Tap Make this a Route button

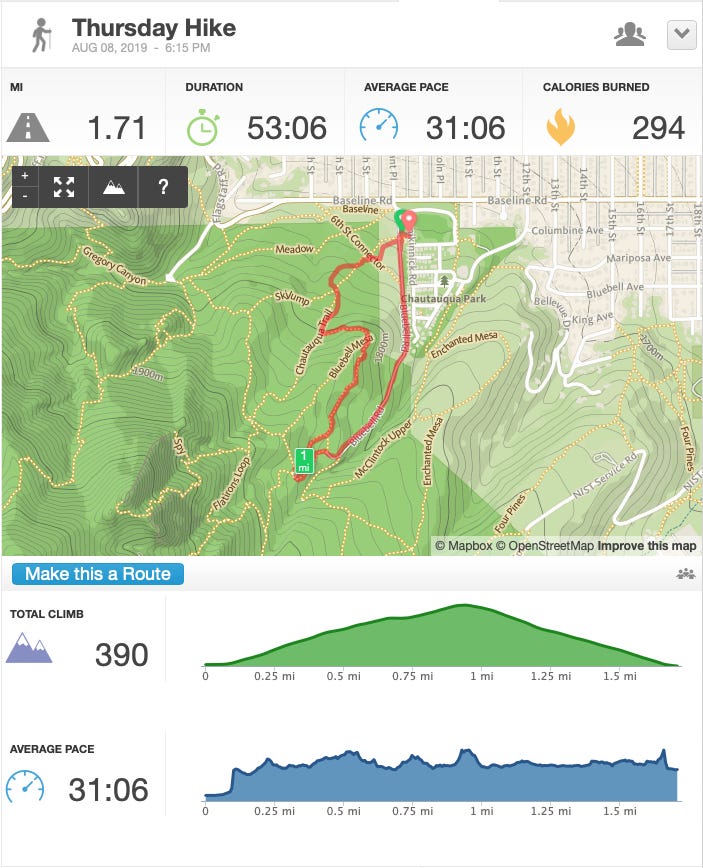point(98,574)
